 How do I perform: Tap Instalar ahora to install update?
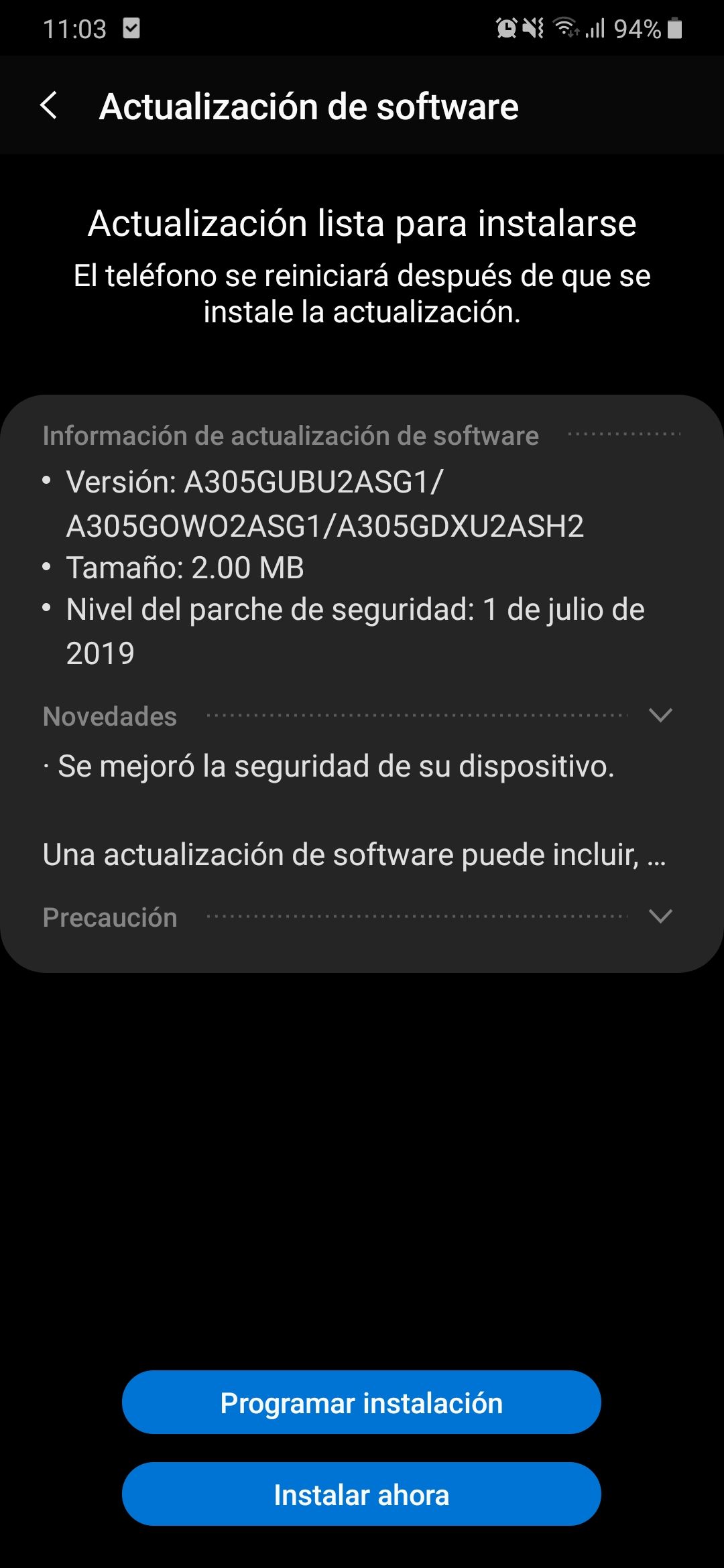(x=361, y=1494)
